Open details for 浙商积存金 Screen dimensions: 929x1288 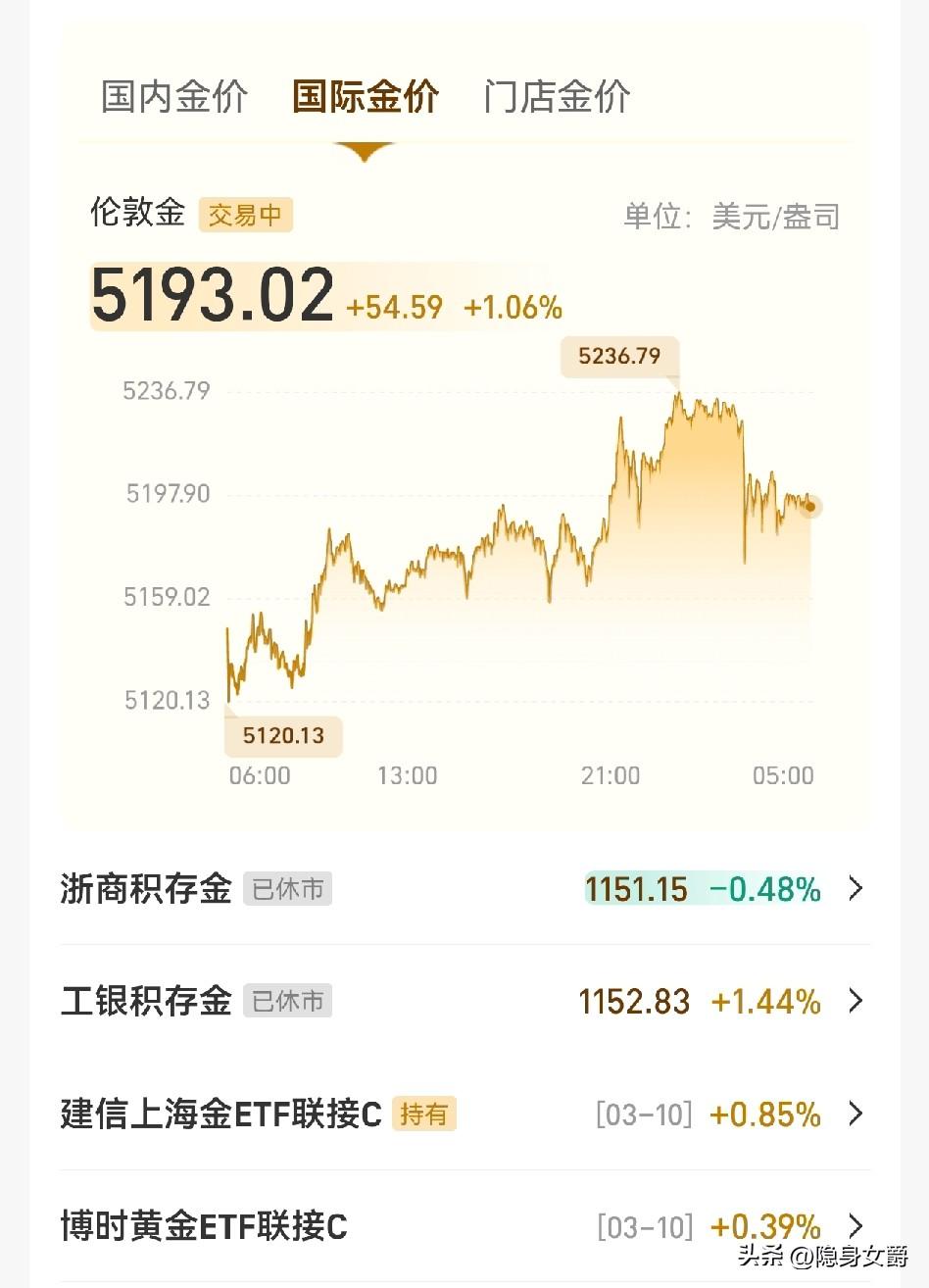click(x=856, y=889)
